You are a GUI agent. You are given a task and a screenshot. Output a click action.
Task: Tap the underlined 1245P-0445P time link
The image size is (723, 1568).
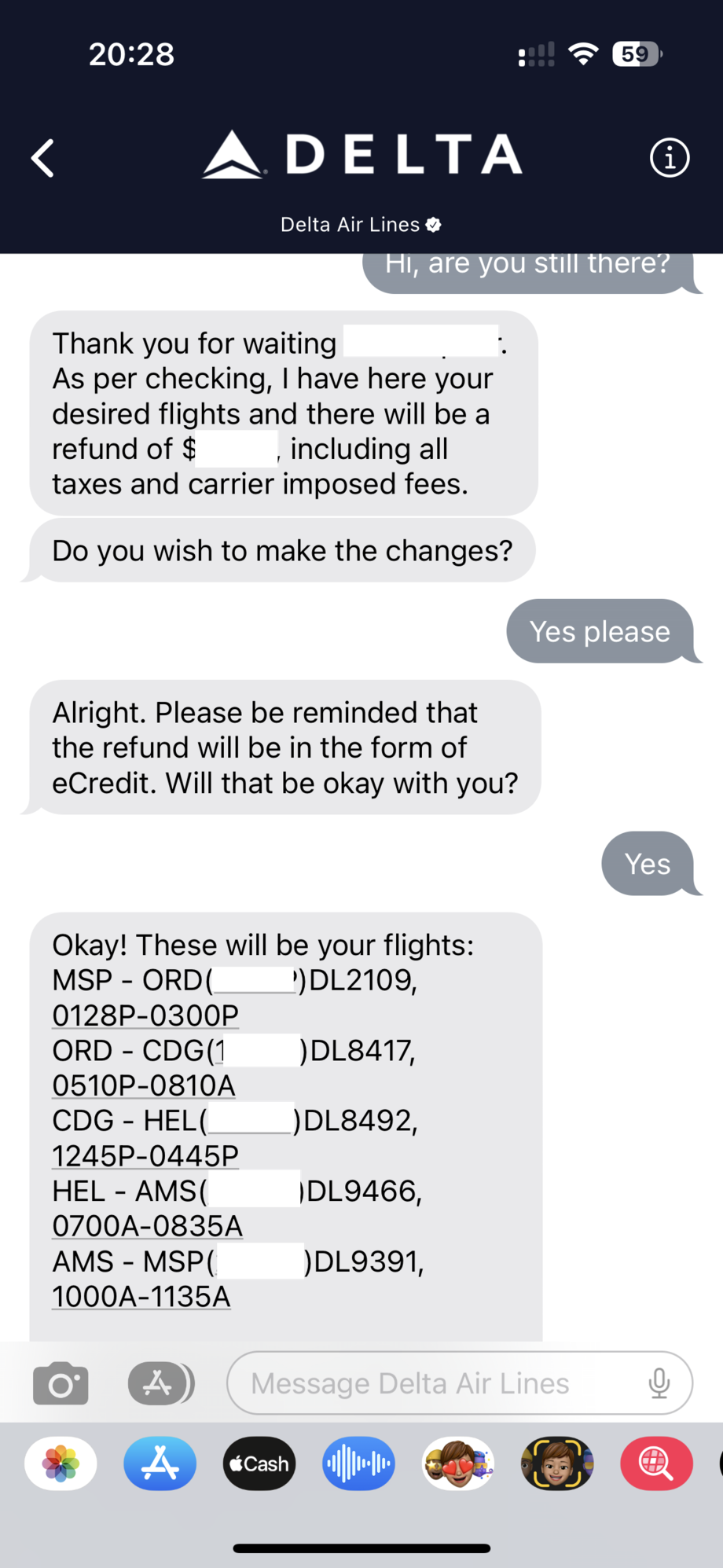[145, 1156]
